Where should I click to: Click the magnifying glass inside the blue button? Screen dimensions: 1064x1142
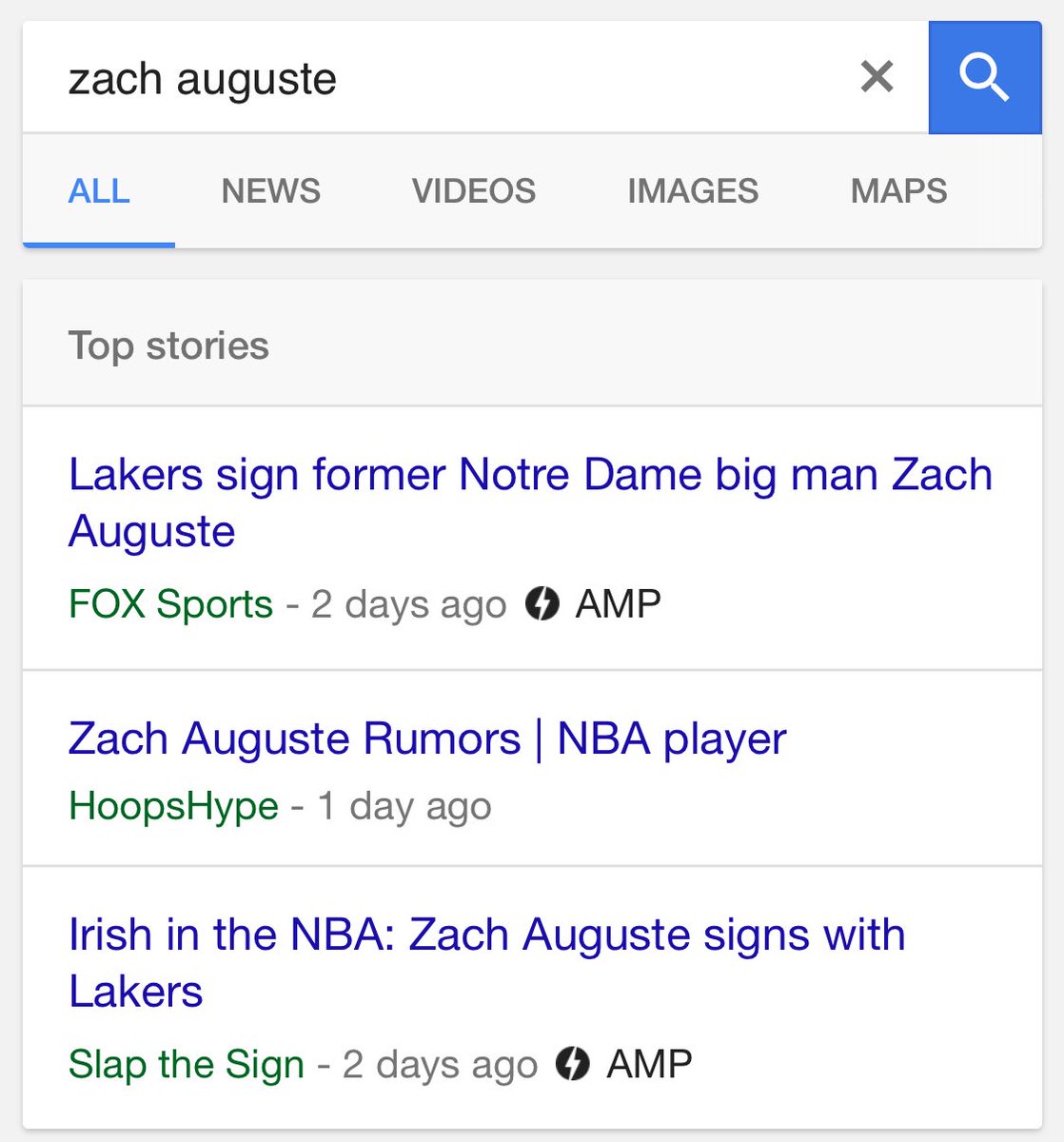985,77
